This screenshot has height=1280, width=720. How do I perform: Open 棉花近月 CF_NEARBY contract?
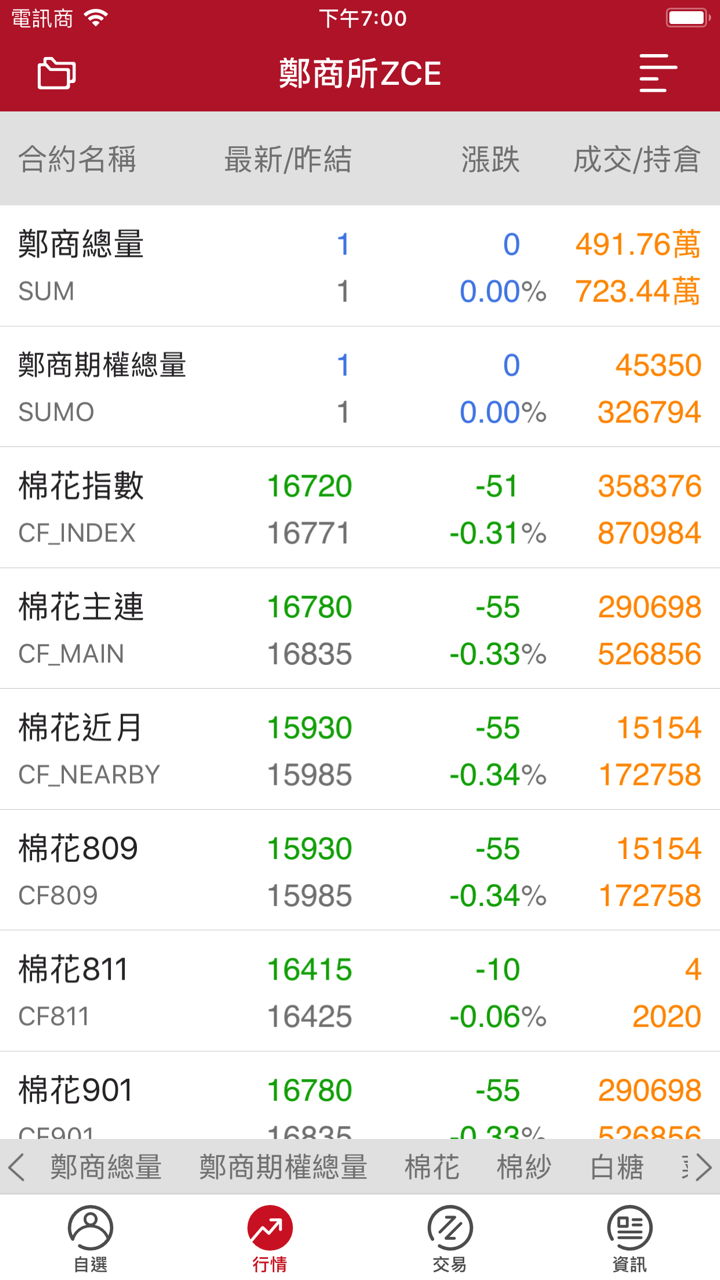coord(360,750)
